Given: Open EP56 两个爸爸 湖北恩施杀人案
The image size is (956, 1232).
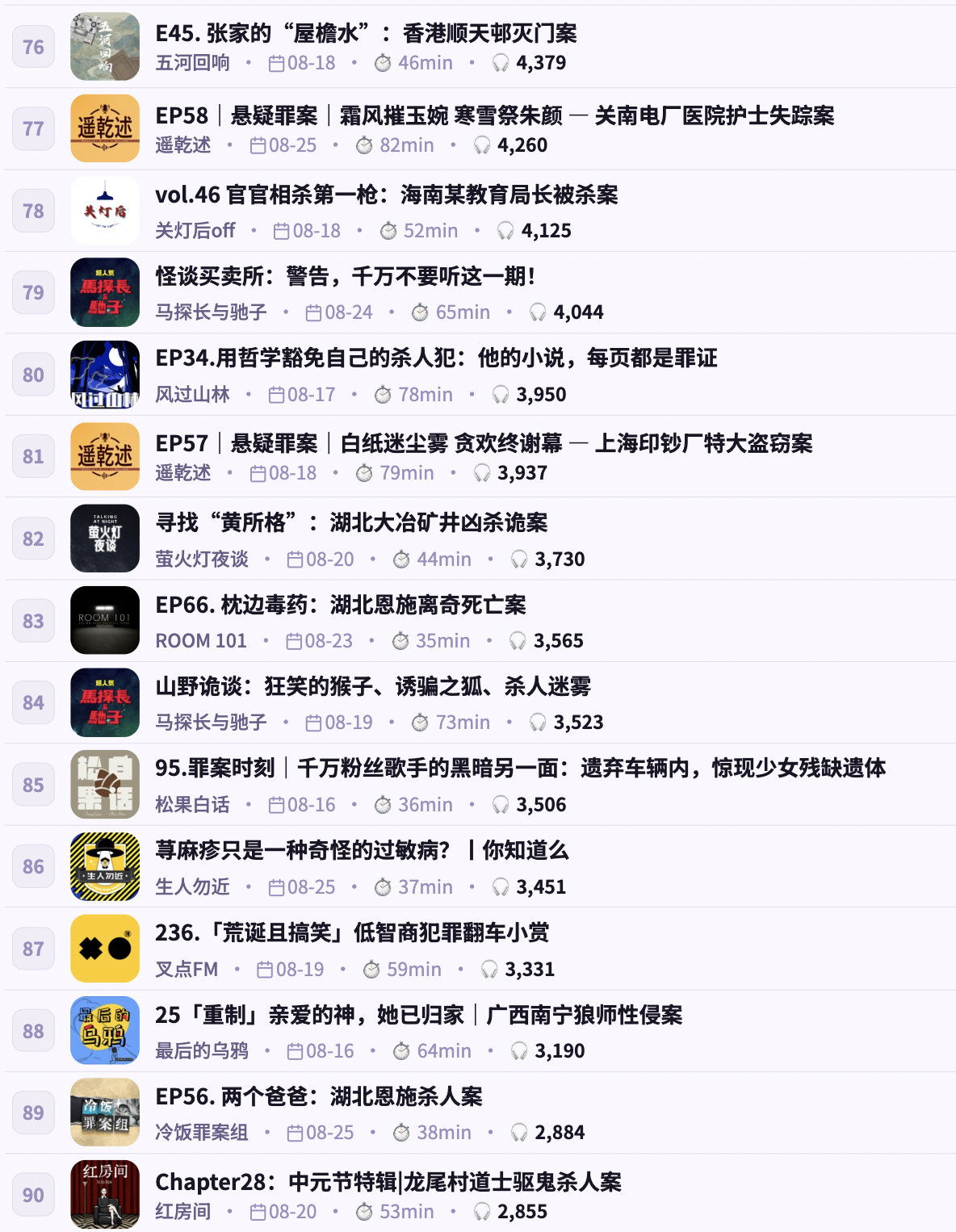Looking at the screenshot, I should 319,1096.
